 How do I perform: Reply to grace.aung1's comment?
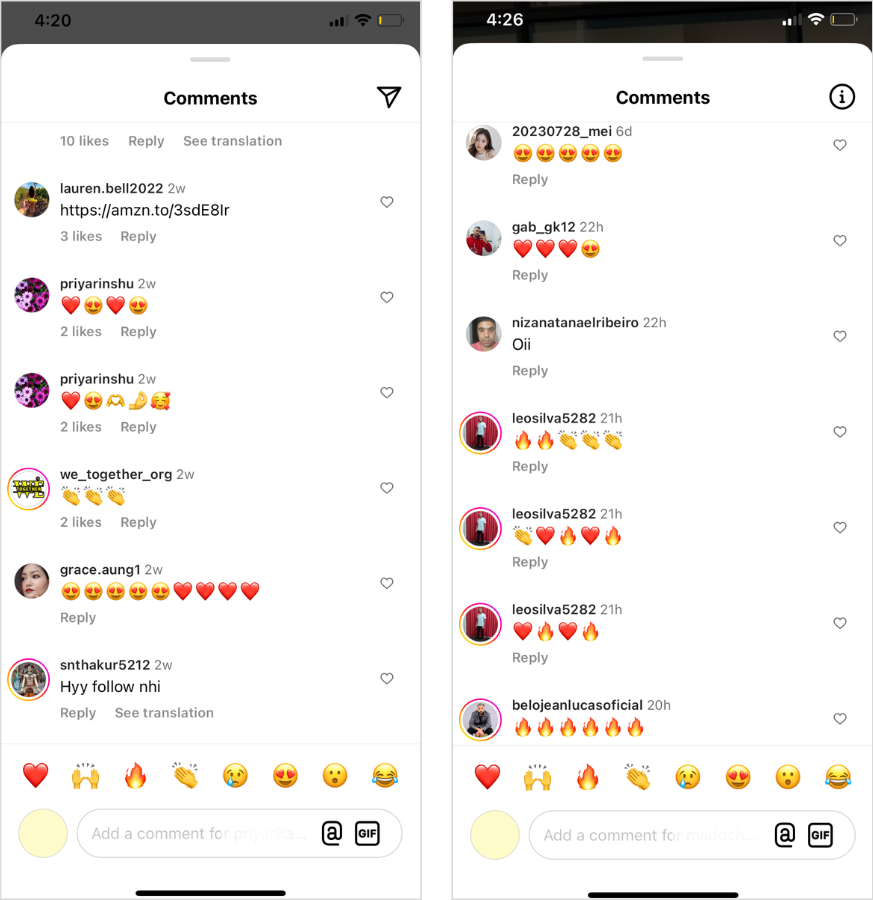click(x=78, y=618)
